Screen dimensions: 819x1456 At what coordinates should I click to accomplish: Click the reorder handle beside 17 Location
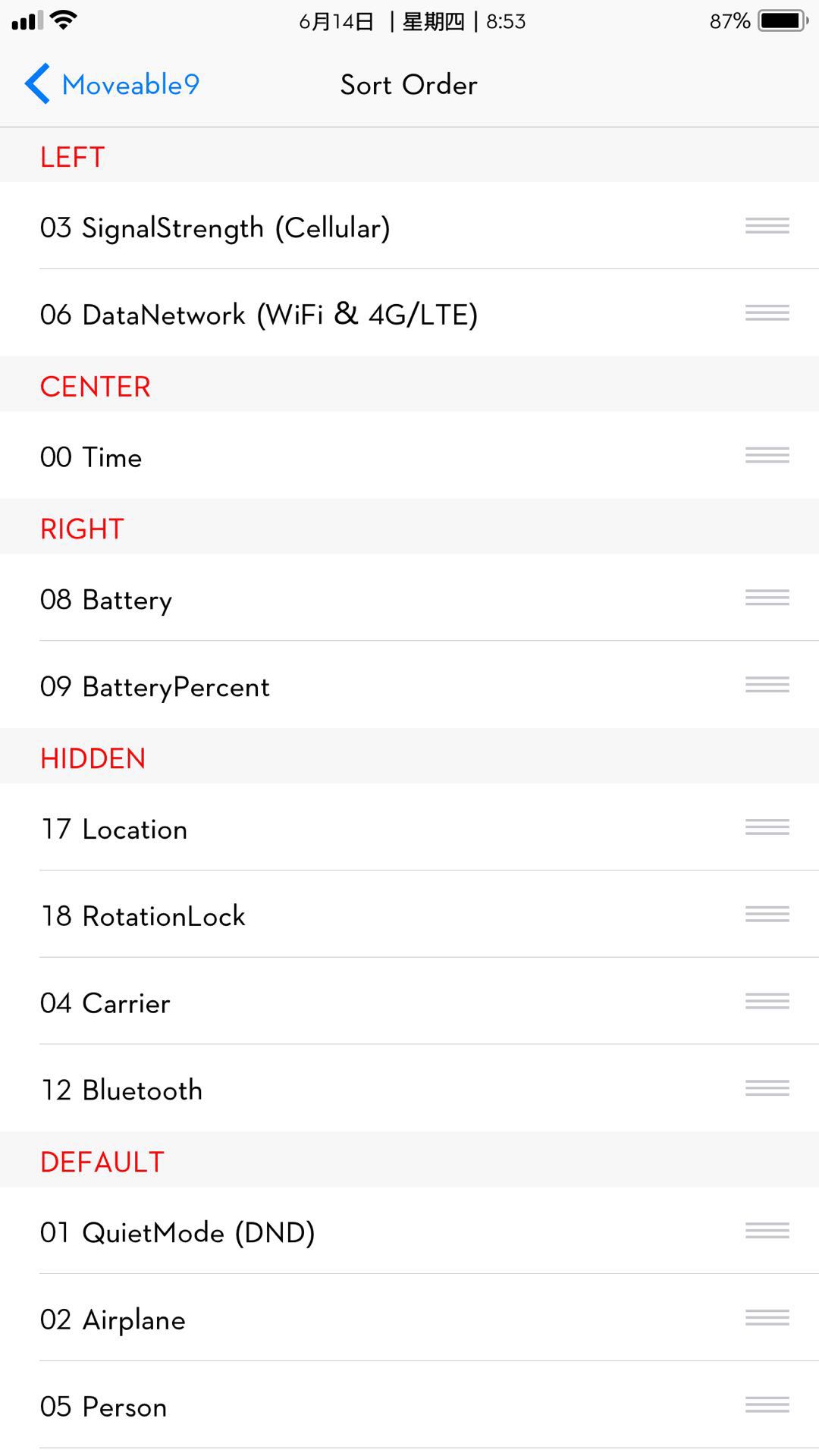tap(766, 827)
